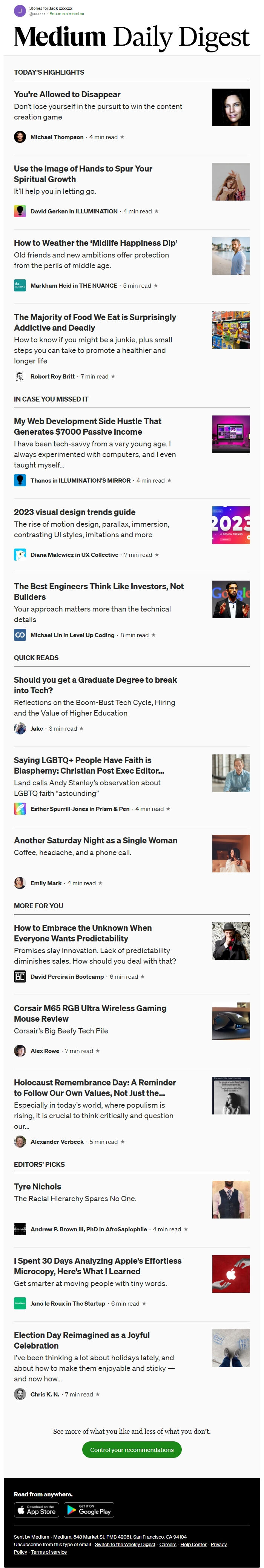Visit the Help Center link
The image size is (264, 1568).
(193, 1544)
